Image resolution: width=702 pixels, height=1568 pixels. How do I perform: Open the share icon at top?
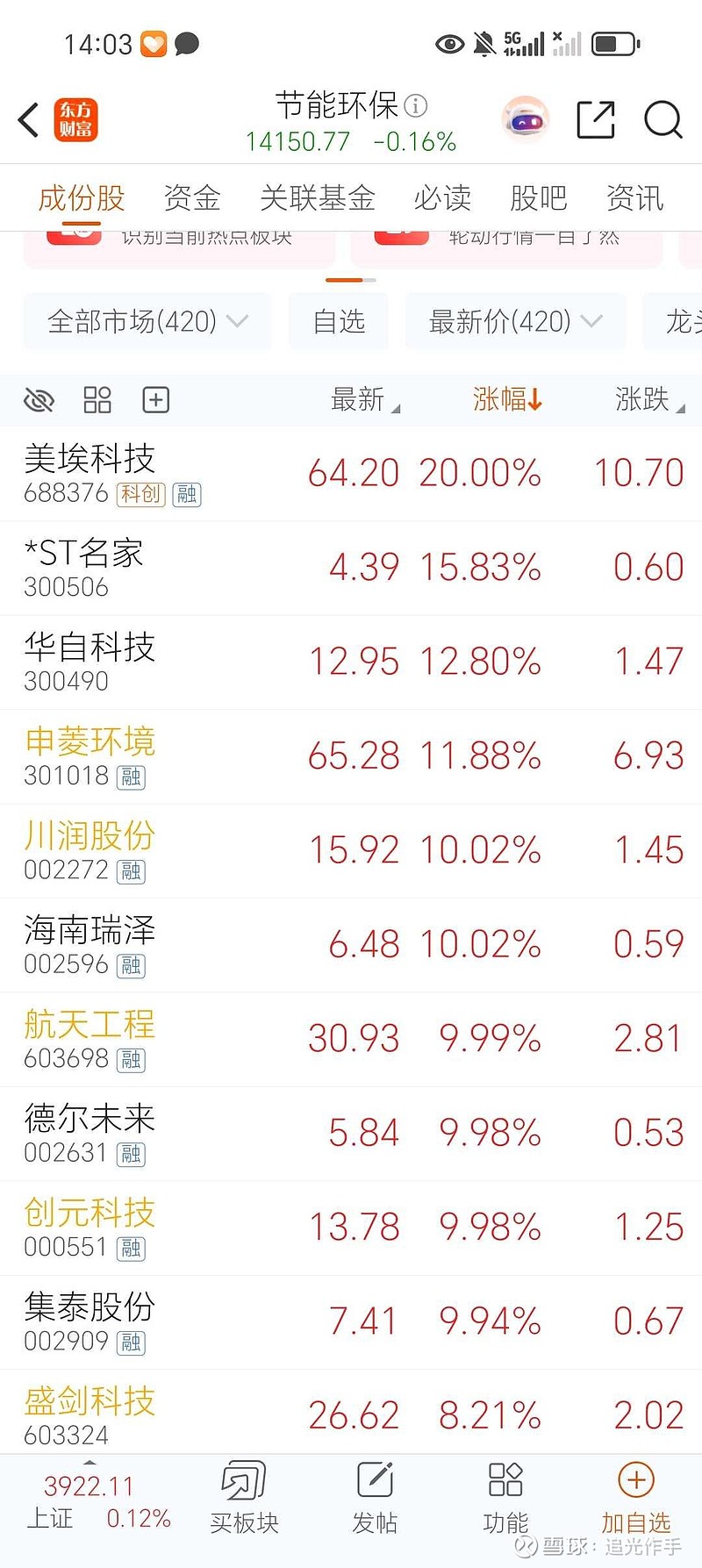coord(595,120)
